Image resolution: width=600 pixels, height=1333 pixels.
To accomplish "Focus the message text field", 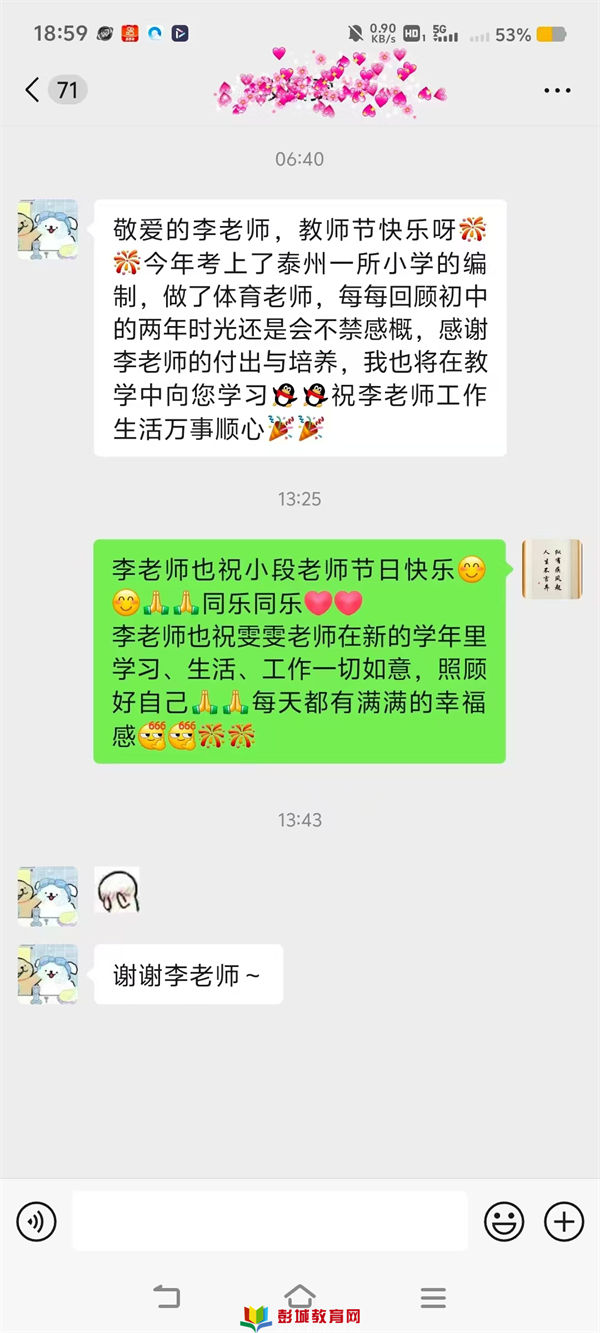I will pyautogui.click(x=270, y=1221).
